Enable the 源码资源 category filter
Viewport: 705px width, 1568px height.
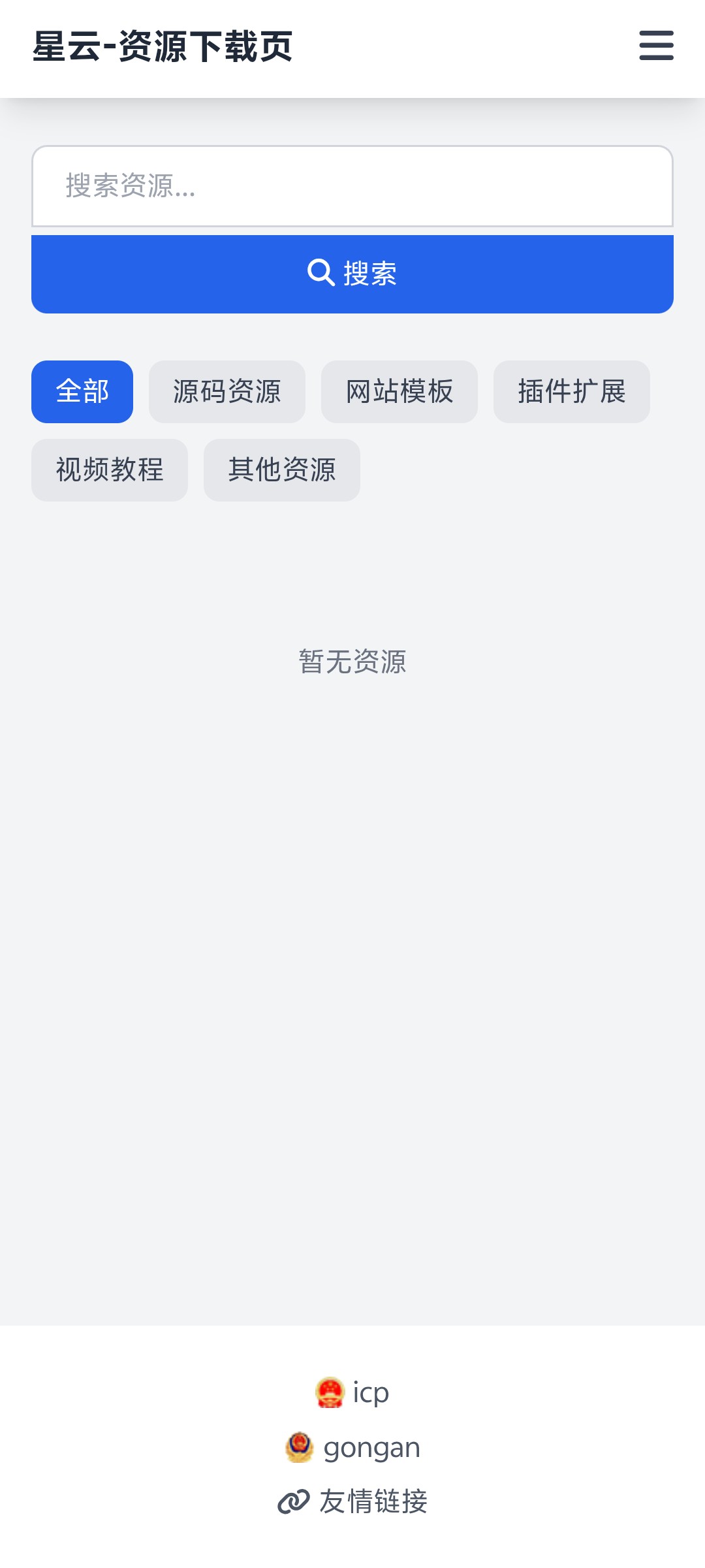[227, 391]
